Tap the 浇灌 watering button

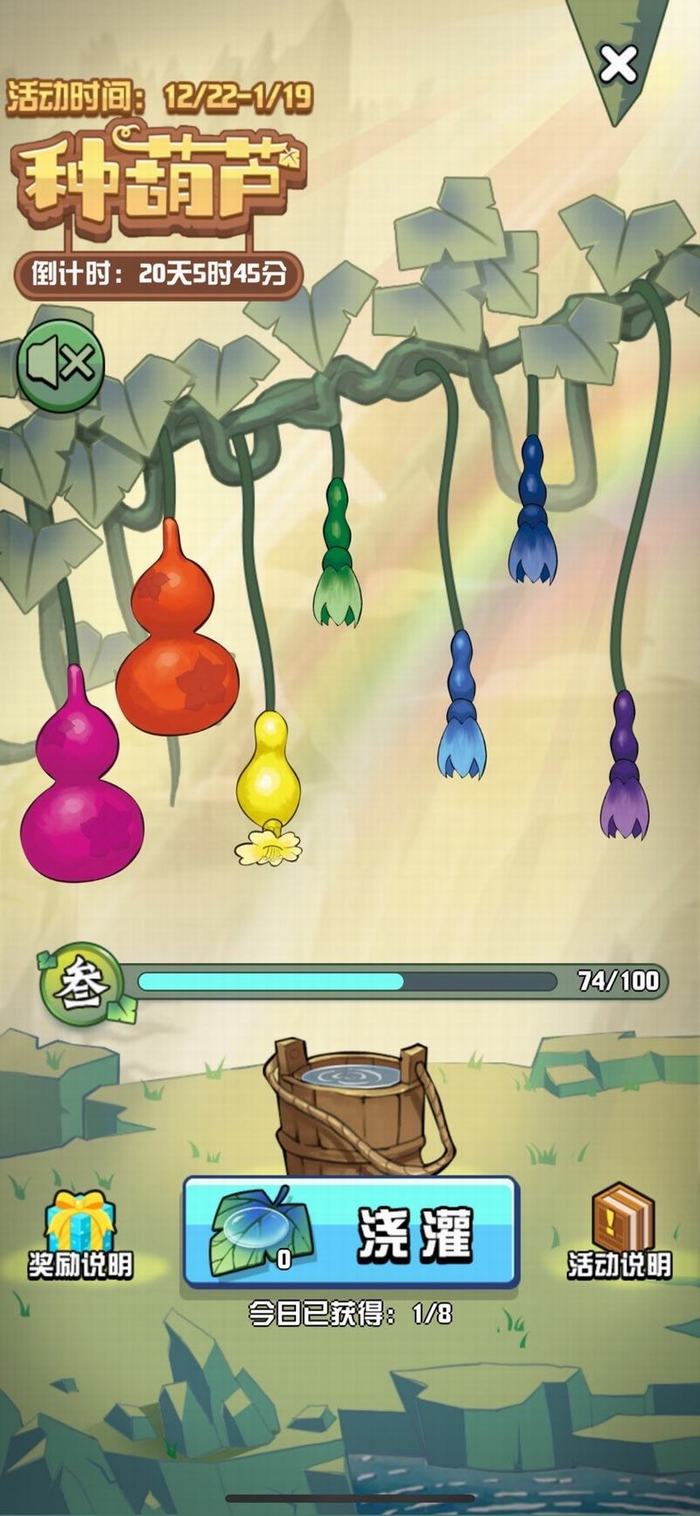pyautogui.click(x=351, y=1232)
